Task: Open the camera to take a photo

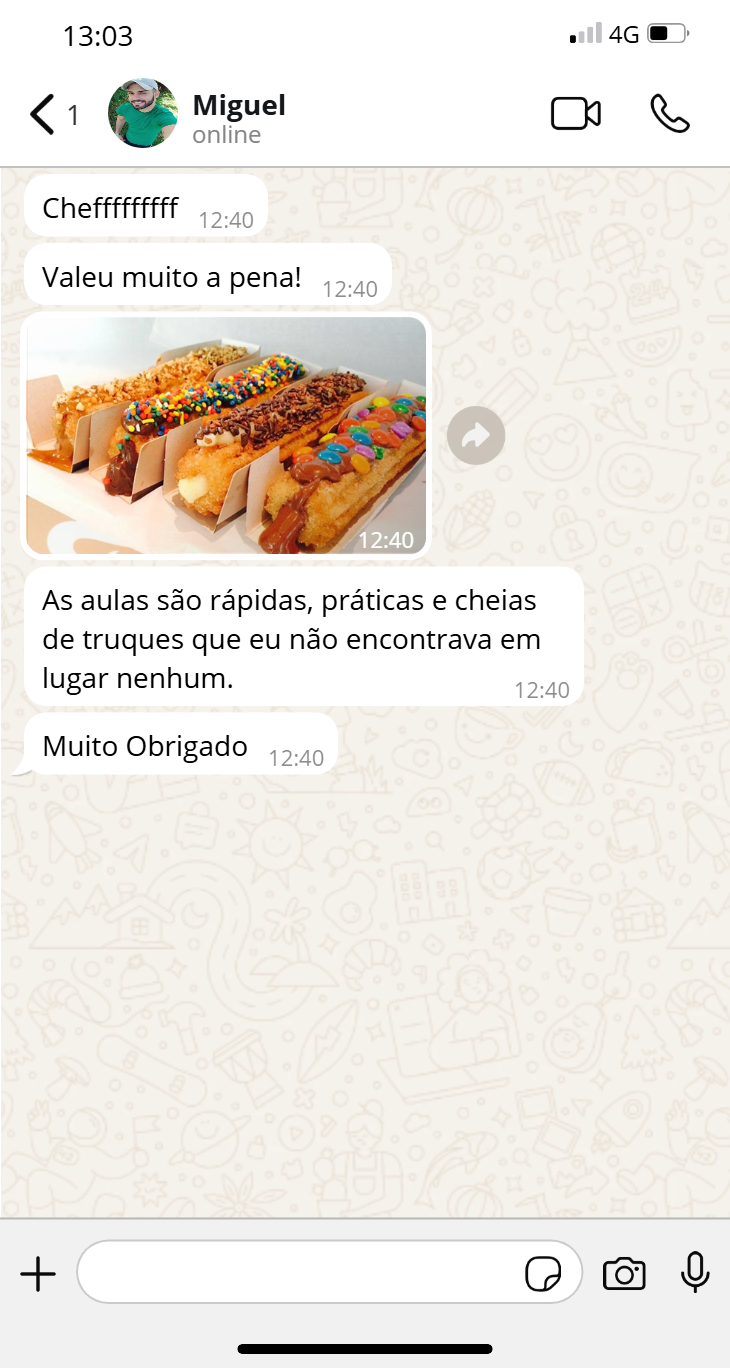Action: (x=624, y=1273)
